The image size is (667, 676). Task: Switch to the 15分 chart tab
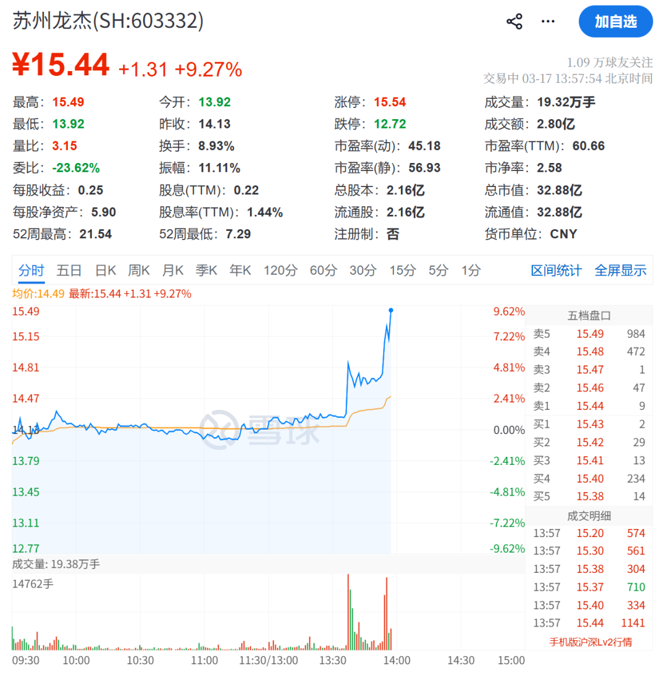point(402,270)
